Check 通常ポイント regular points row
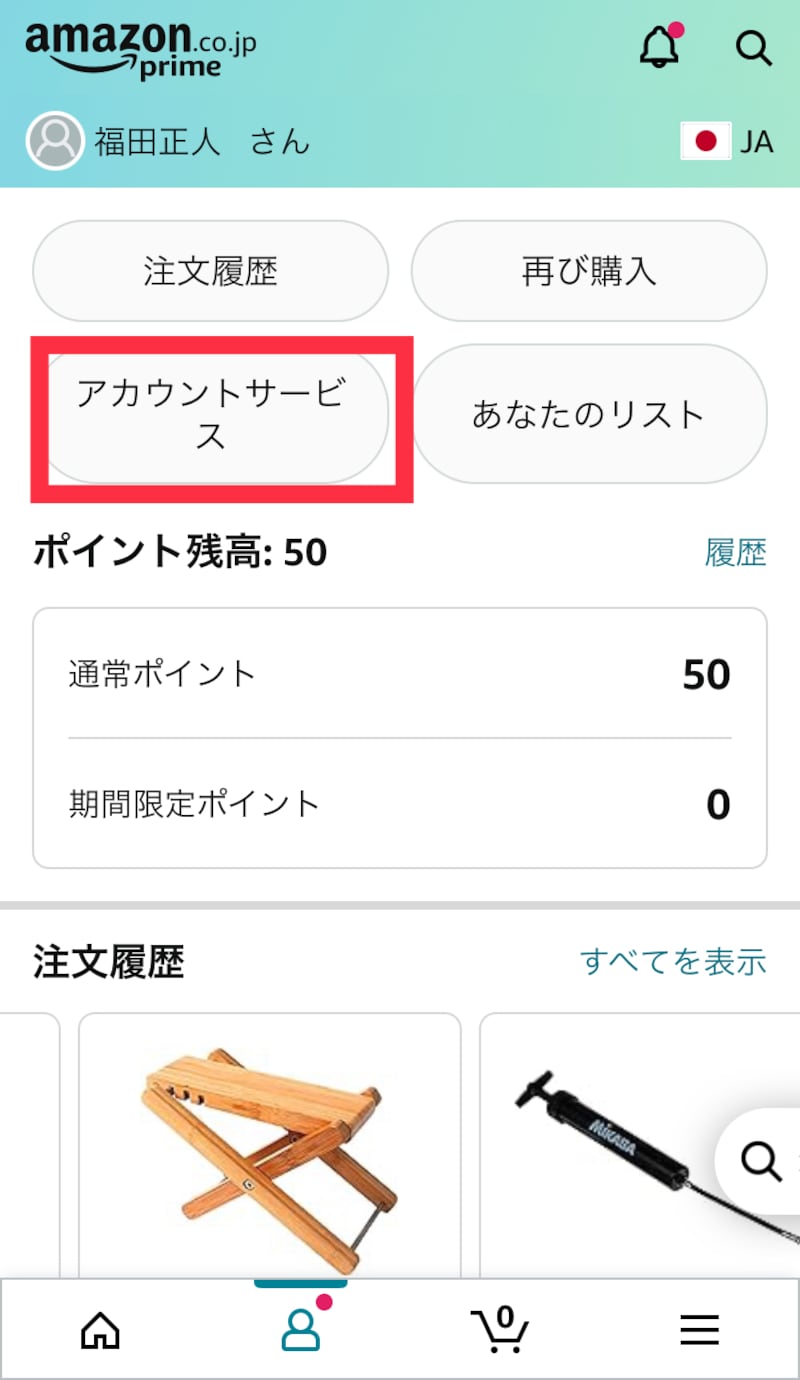800x1380 pixels. point(400,673)
